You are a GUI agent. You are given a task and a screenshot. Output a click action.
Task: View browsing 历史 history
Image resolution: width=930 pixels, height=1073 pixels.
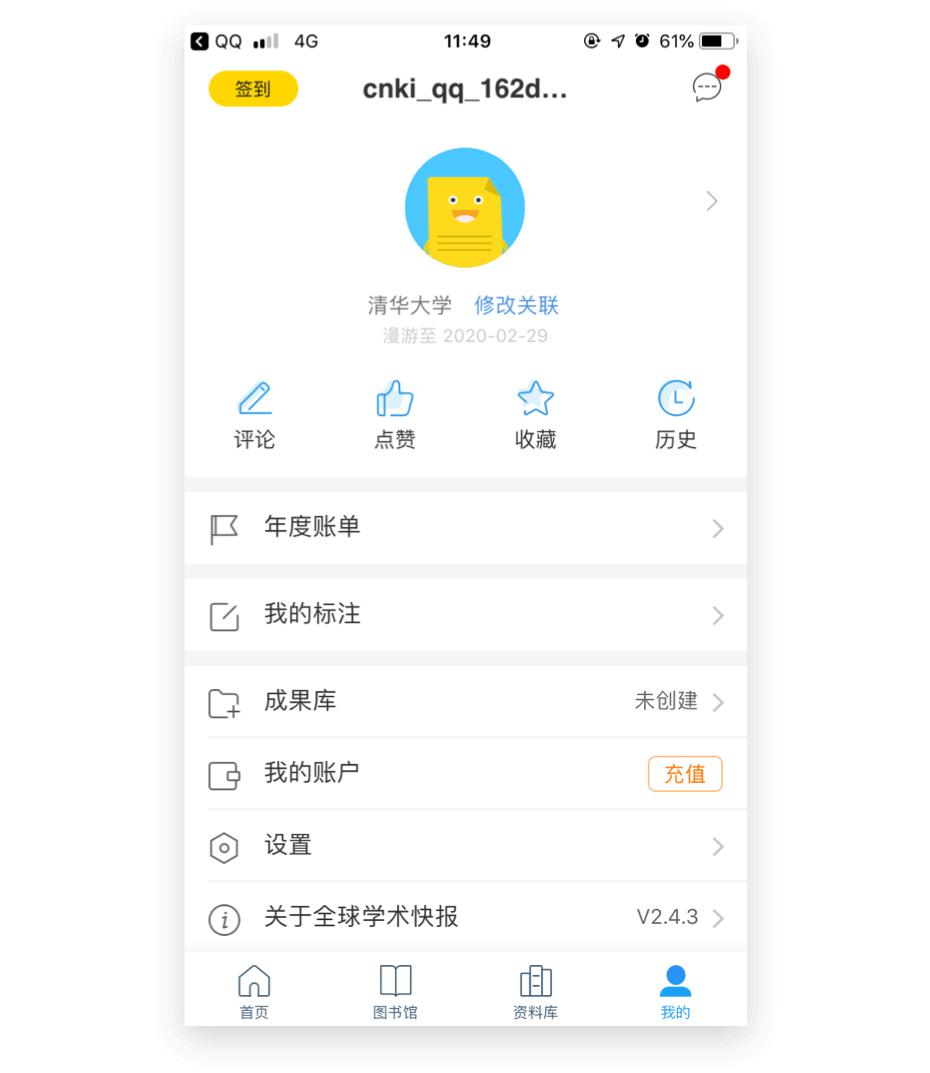click(x=676, y=415)
